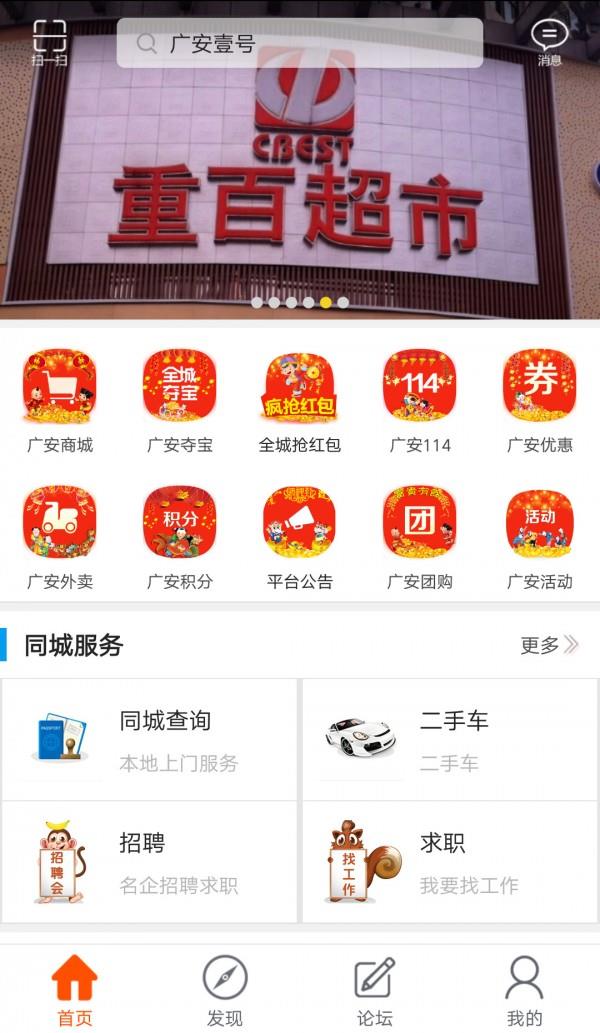Open 广安商城
The image size is (600, 1033).
click(x=60, y=400)
